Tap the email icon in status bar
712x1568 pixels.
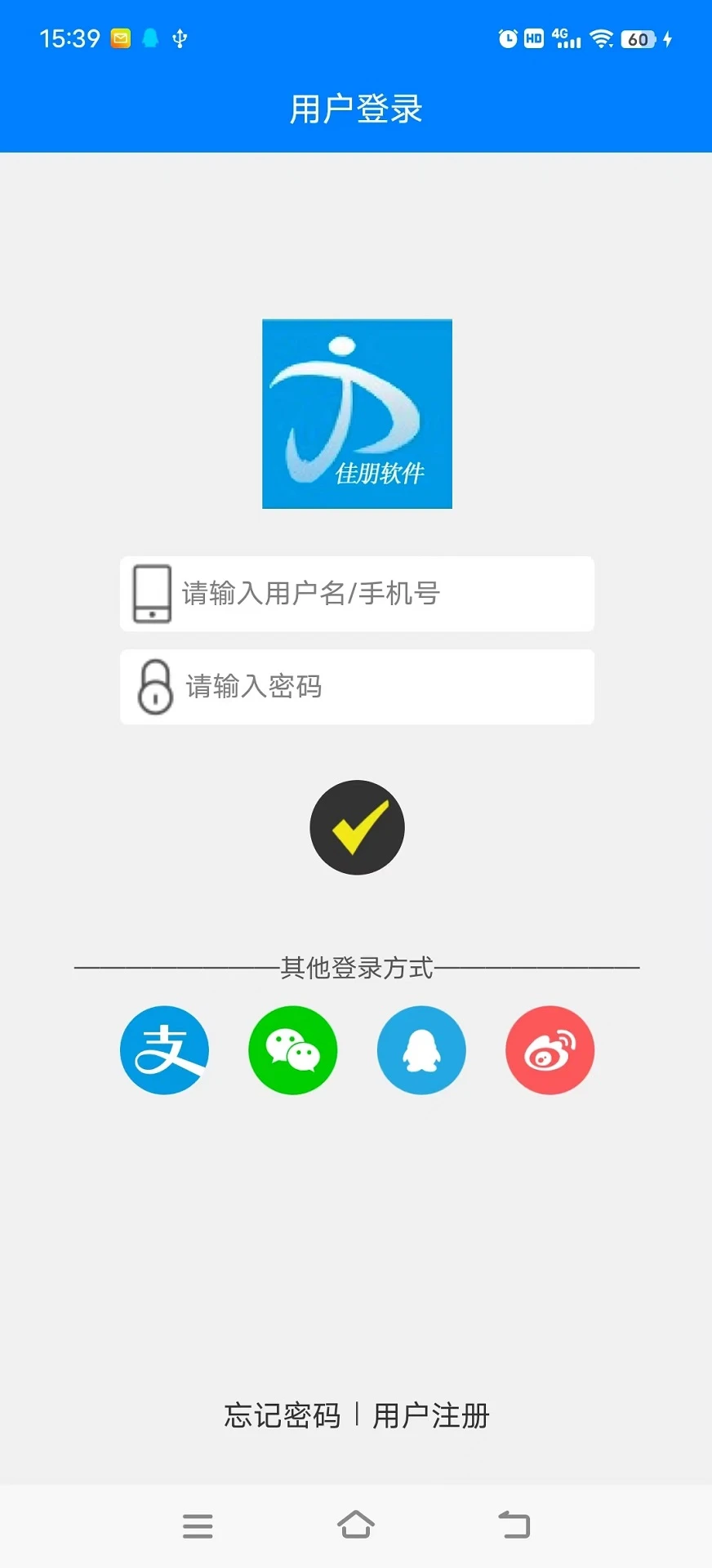(x=119, y=38)
